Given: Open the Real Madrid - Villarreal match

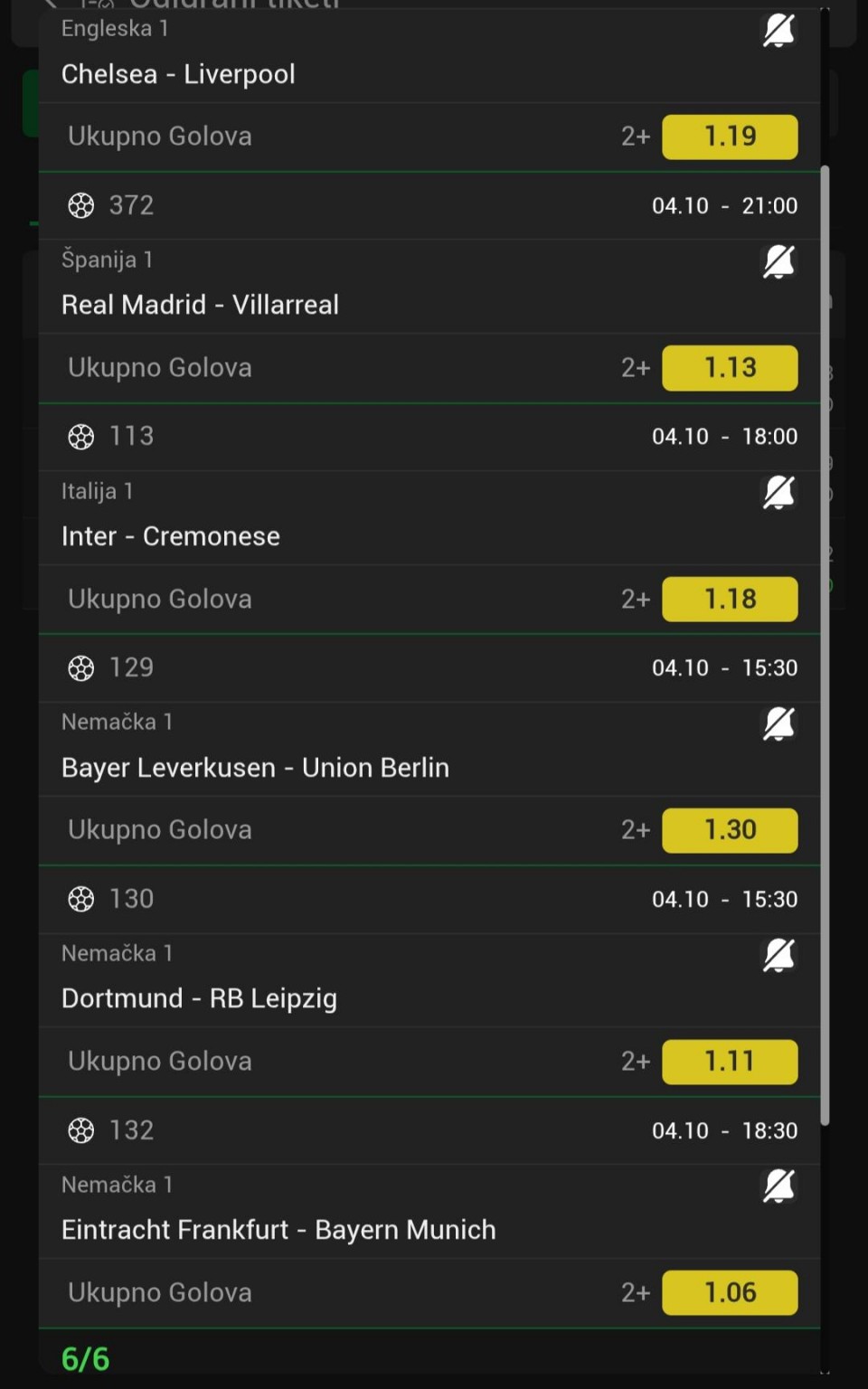Looking at the screenshot, I should 200,305.
